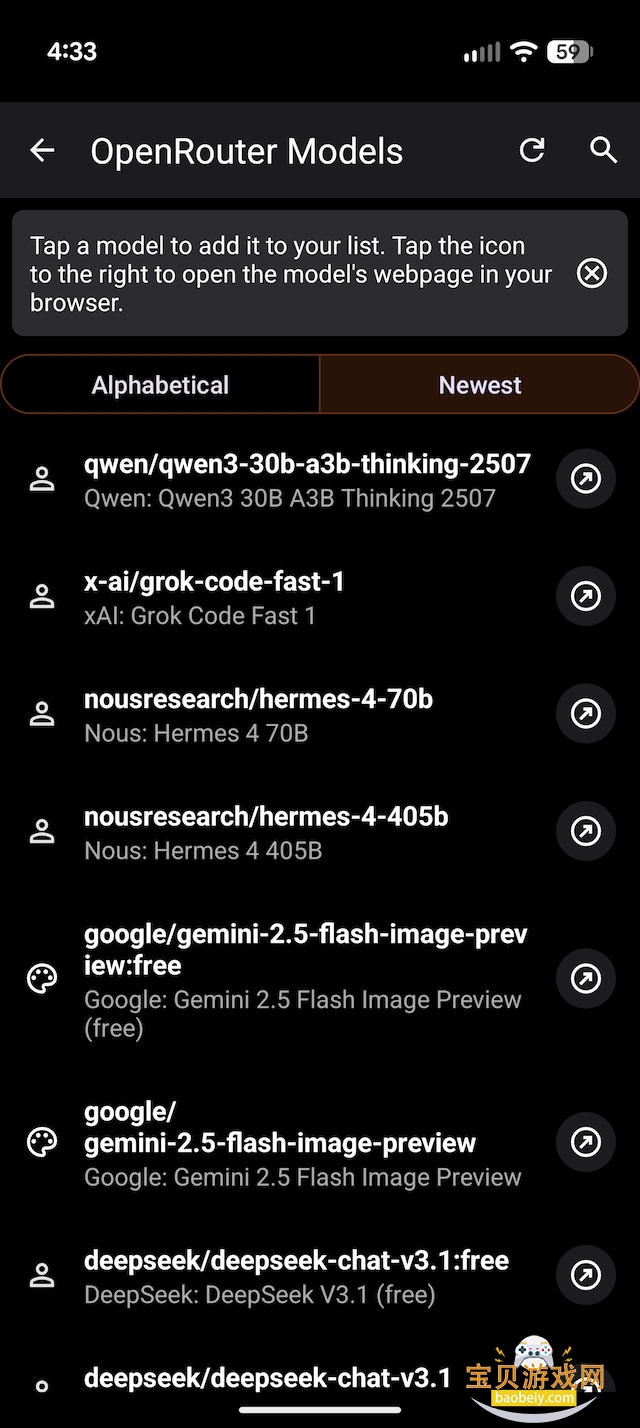Open DeepSeek V3.1 (free) webpage
This screenshot has width=640, height=1428.
586,1275
